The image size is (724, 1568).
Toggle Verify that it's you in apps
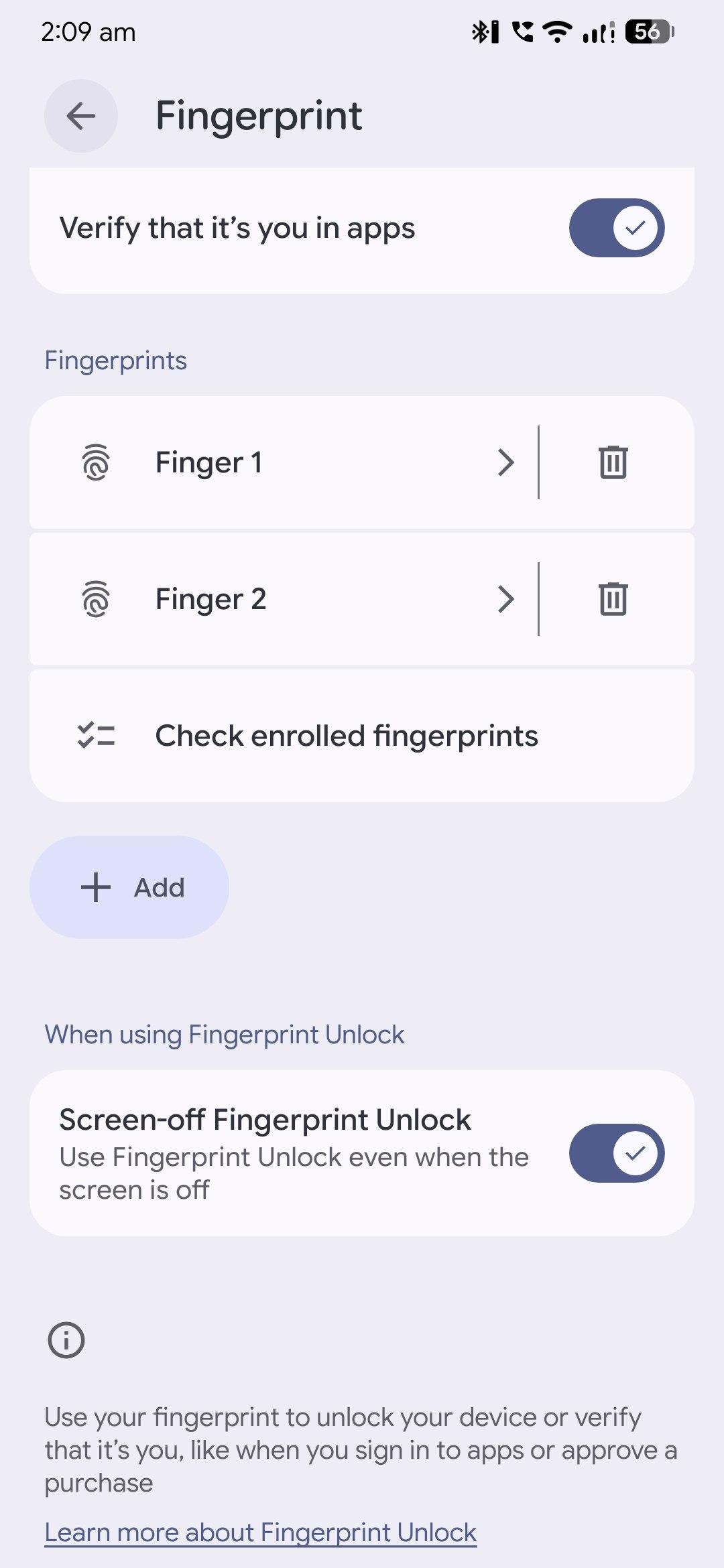tap(616, 228)
